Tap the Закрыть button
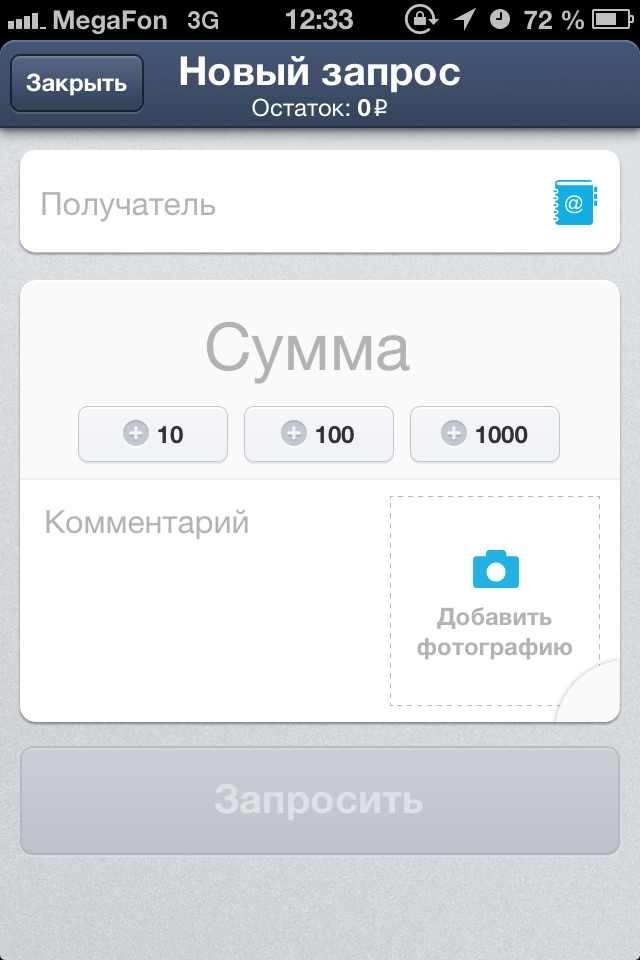Image resolution: width=640 pixels, height=960 pixels. 77,83
